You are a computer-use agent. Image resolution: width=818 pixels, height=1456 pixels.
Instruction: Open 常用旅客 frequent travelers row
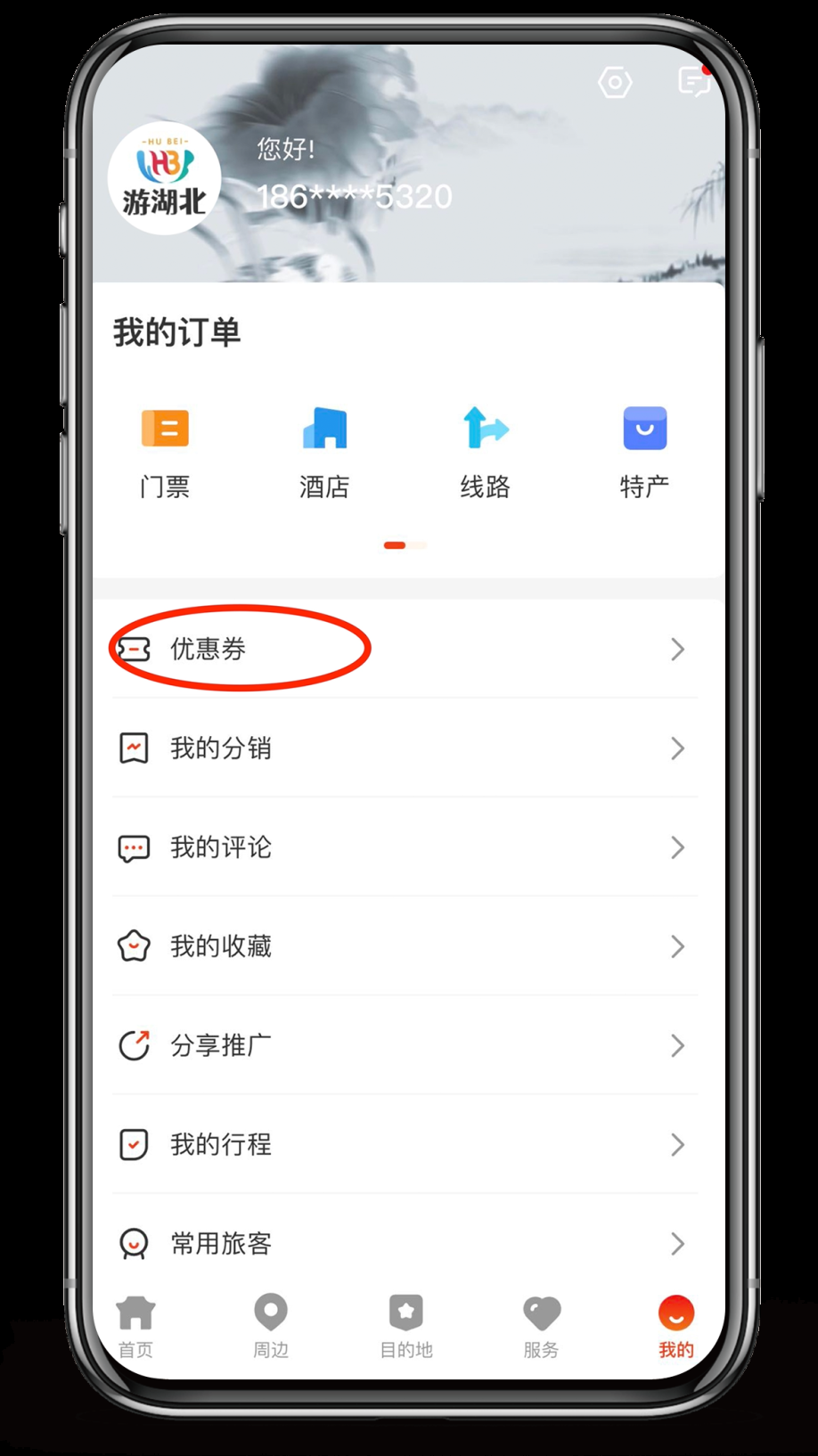pos(405,1242)
